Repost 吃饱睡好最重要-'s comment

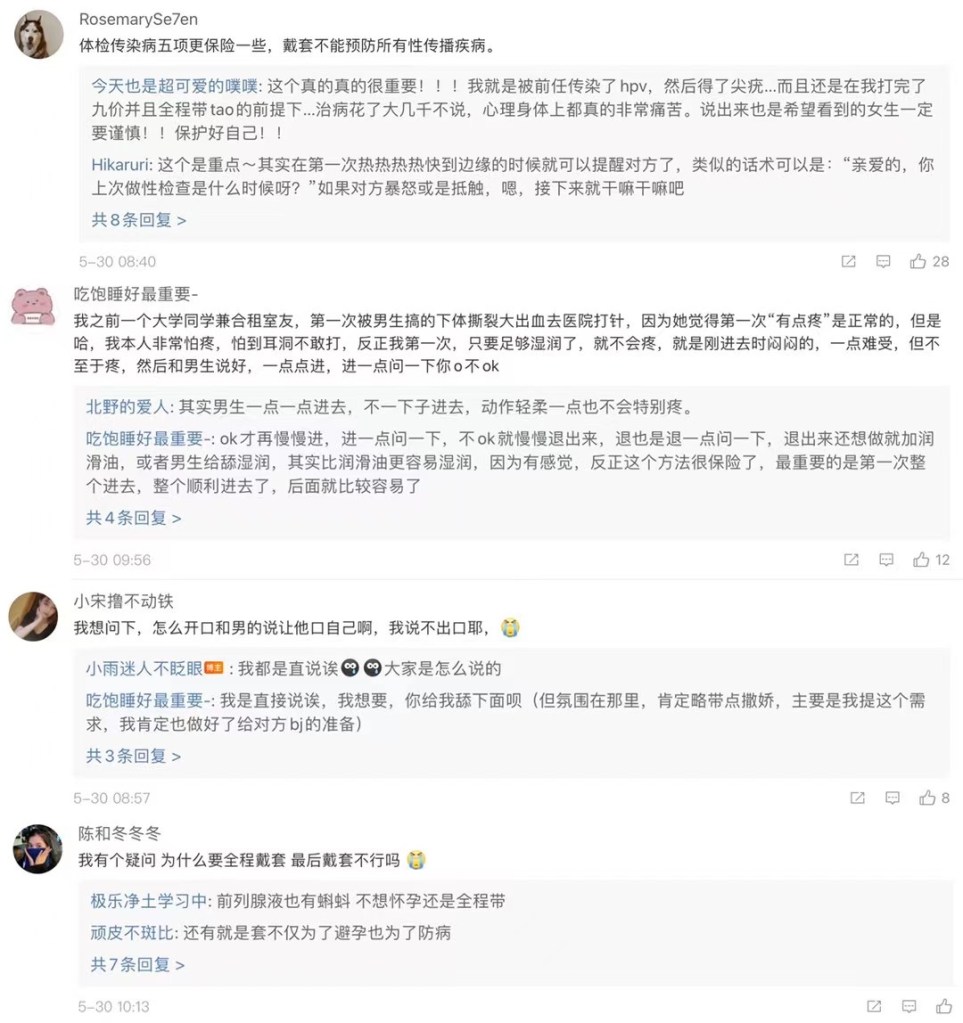(x=851, y=559)
